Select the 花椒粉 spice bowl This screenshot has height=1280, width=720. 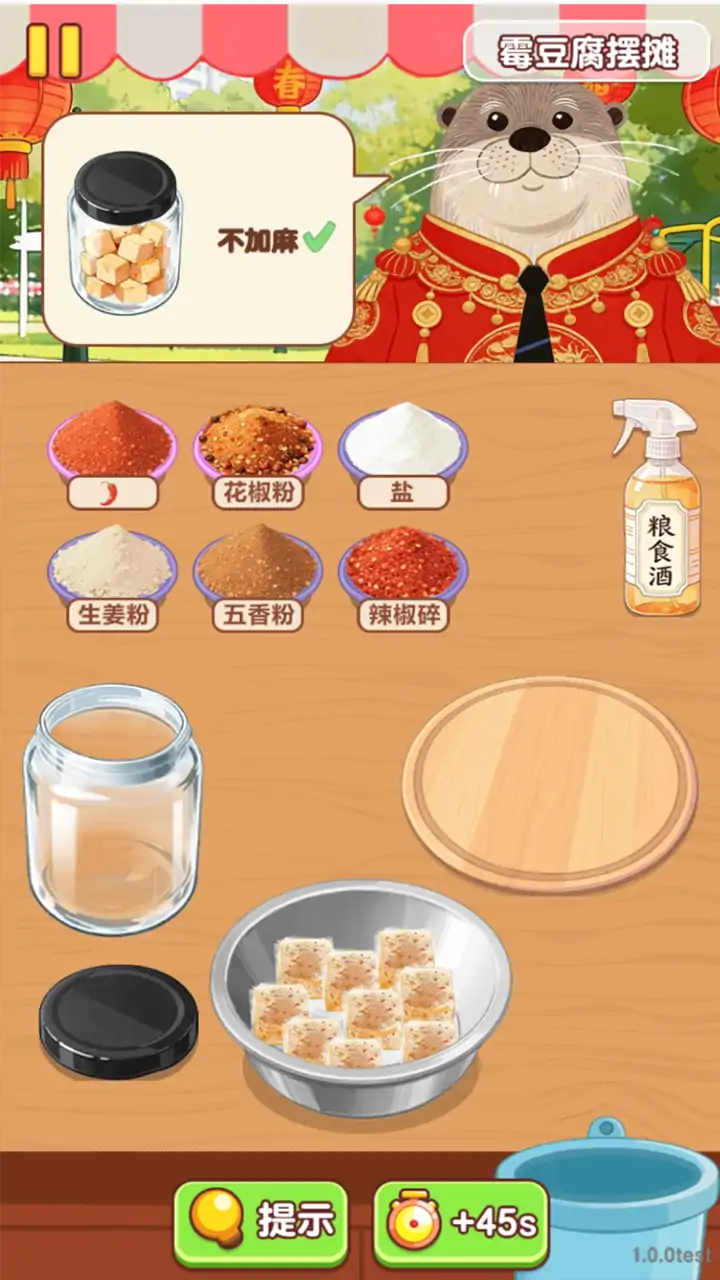pyautogui.click(x=258, y=444)
